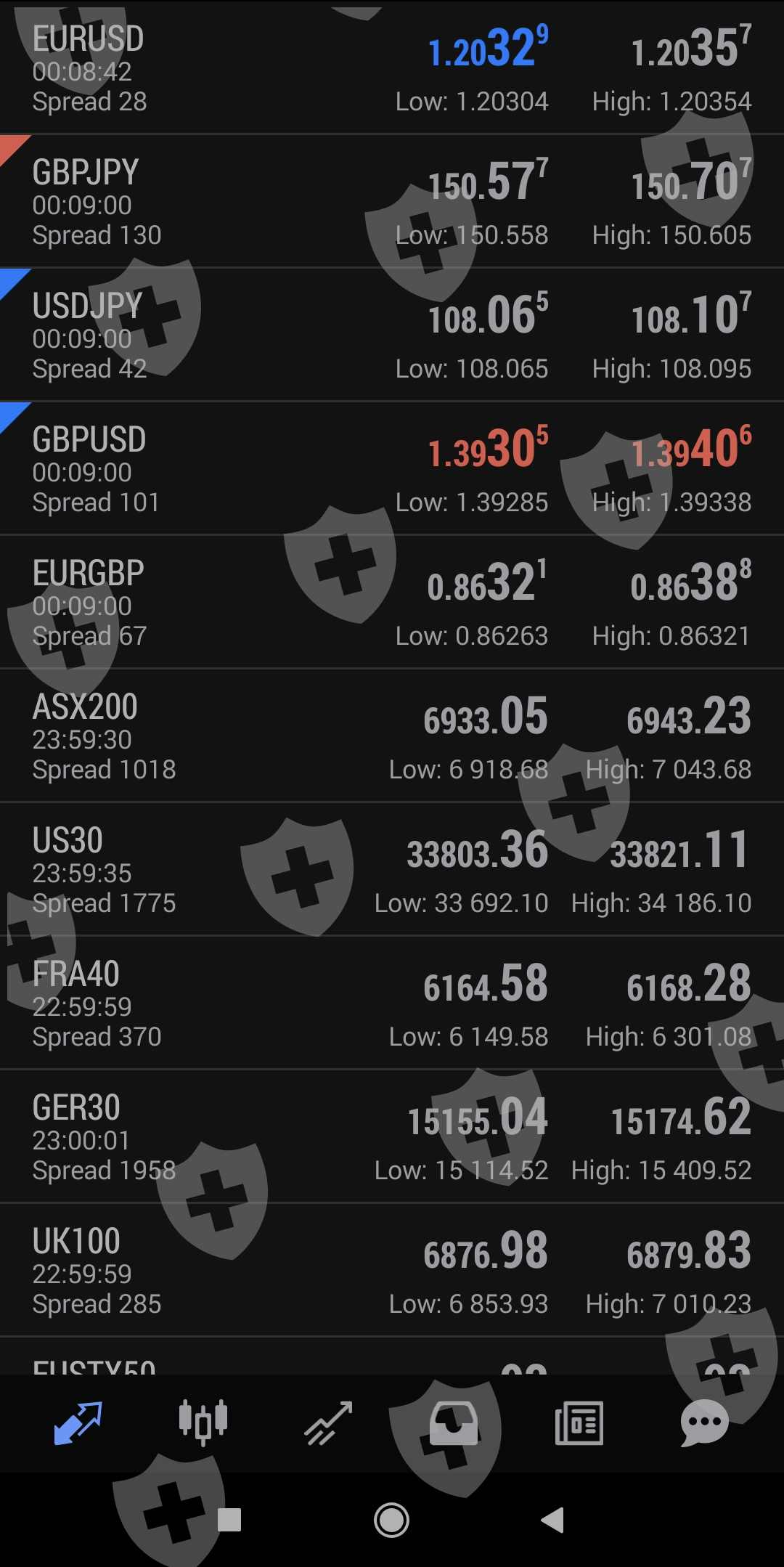784x1567 pixels.
Task: Open the ASX200 index row
Action: click(x=392, y=736)
